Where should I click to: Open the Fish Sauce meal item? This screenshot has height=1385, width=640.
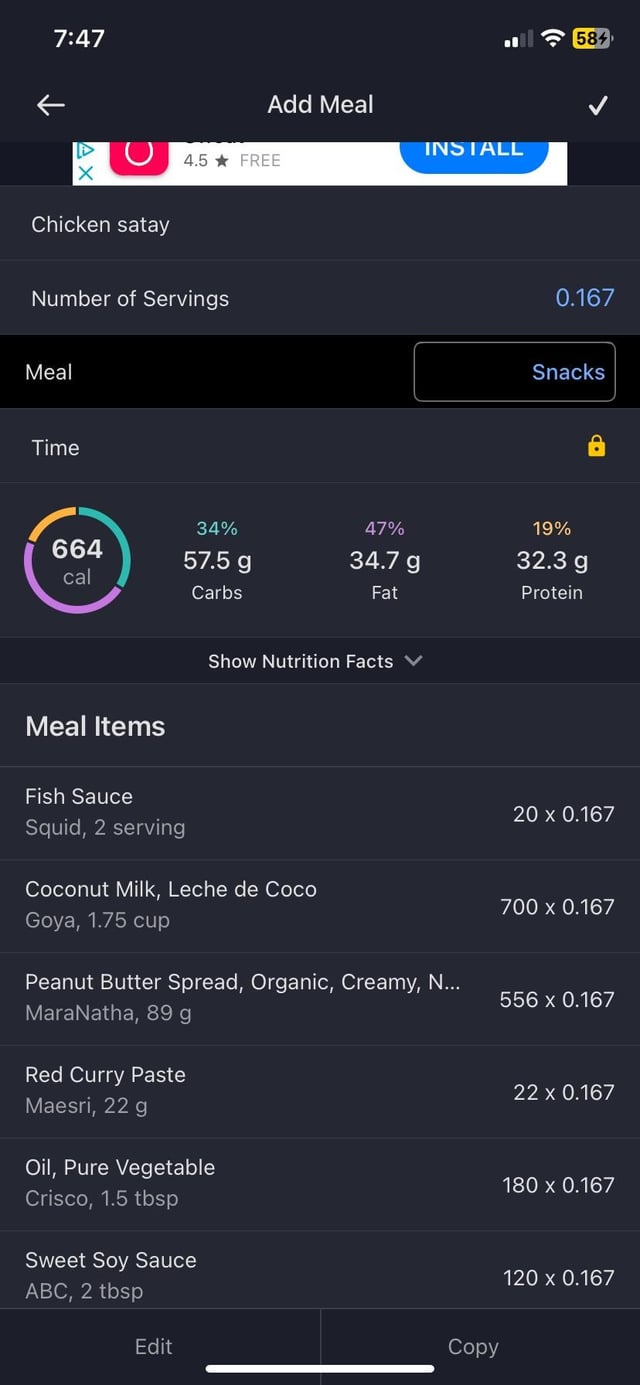pyautogui.click(x=320, y=813)
